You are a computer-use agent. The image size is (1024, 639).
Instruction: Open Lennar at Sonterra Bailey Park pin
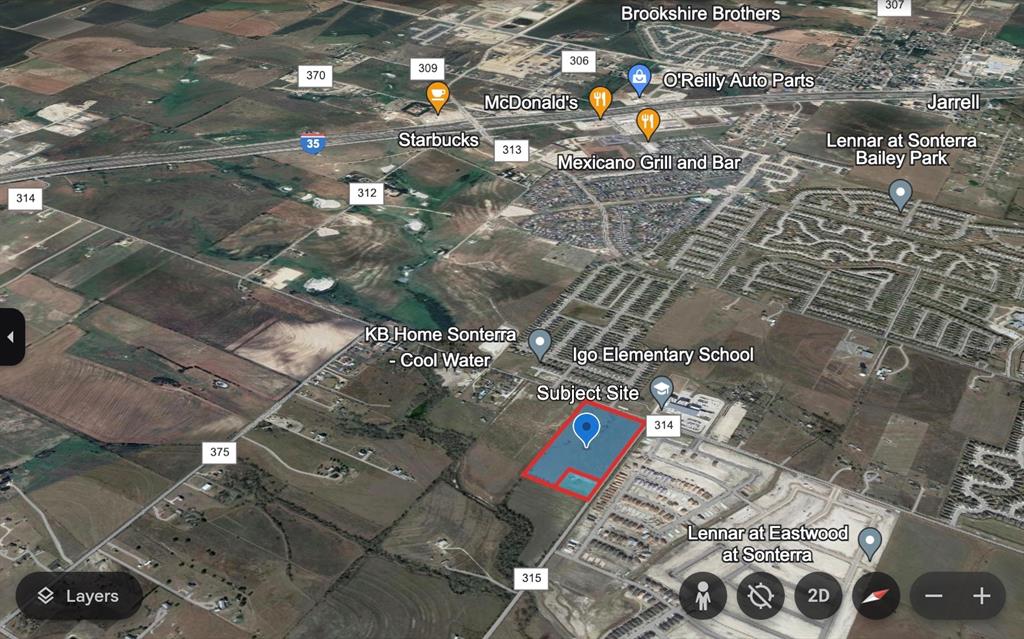coord(900,193)
